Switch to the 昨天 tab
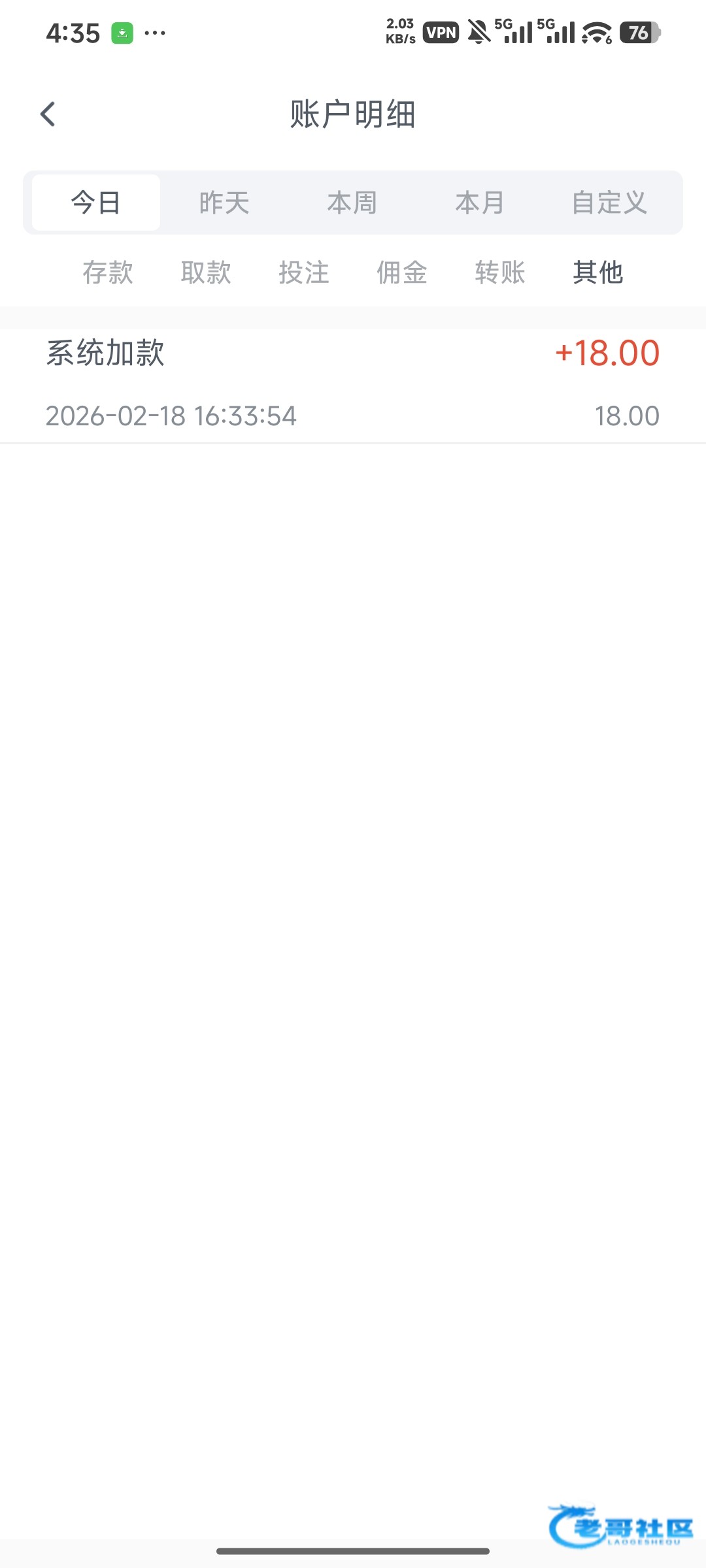706x1568 pixels. click(224, 203)
